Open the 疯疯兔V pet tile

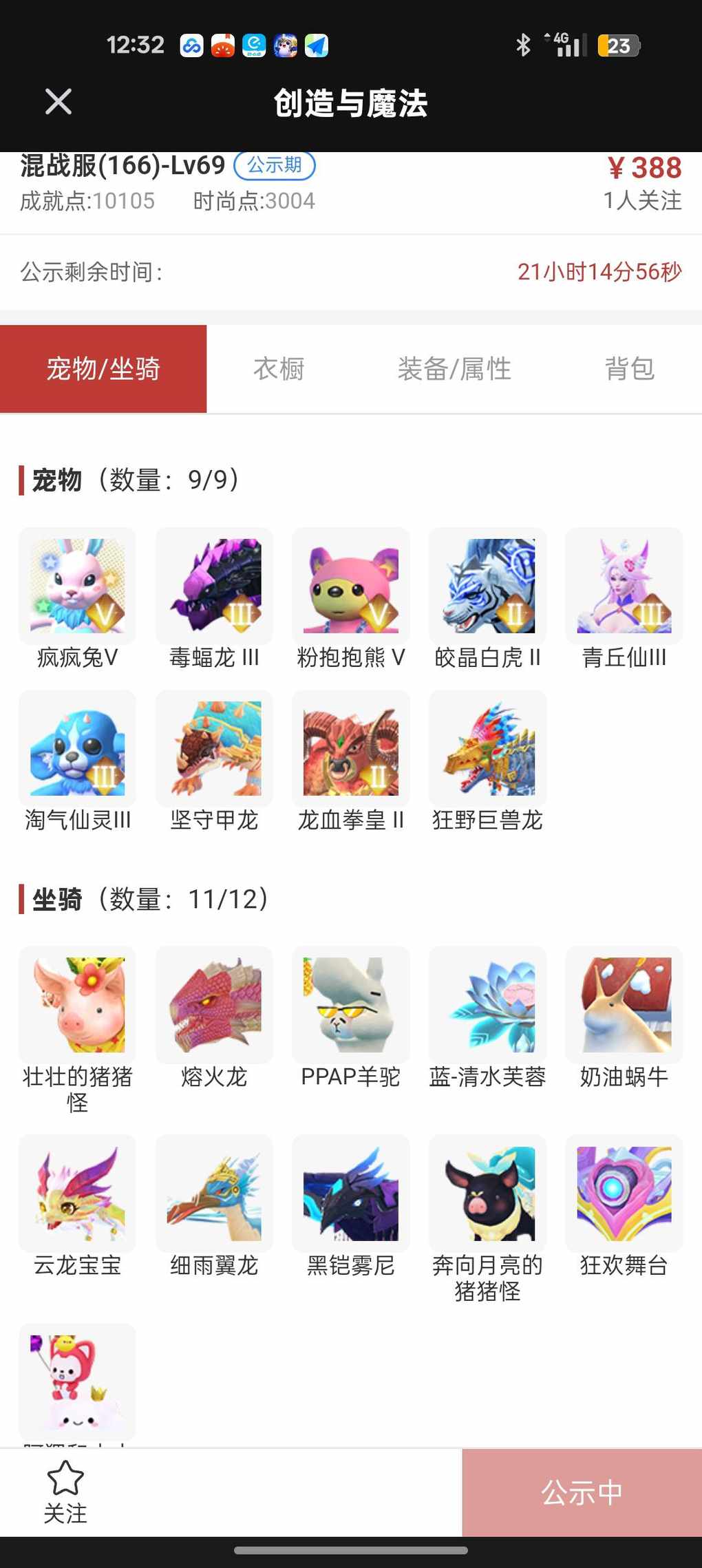(77, 599)
